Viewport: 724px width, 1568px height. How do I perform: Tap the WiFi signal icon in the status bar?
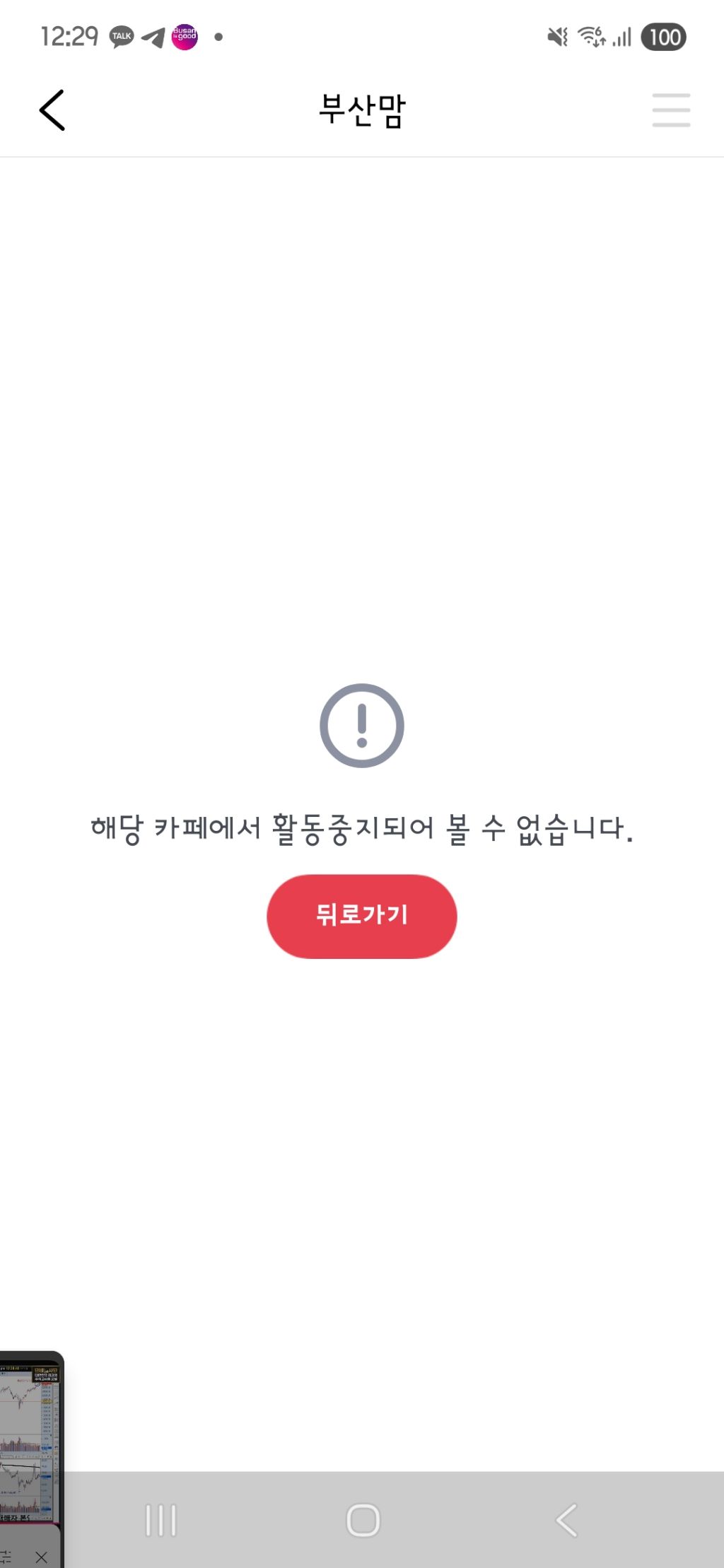click(591, 36)
